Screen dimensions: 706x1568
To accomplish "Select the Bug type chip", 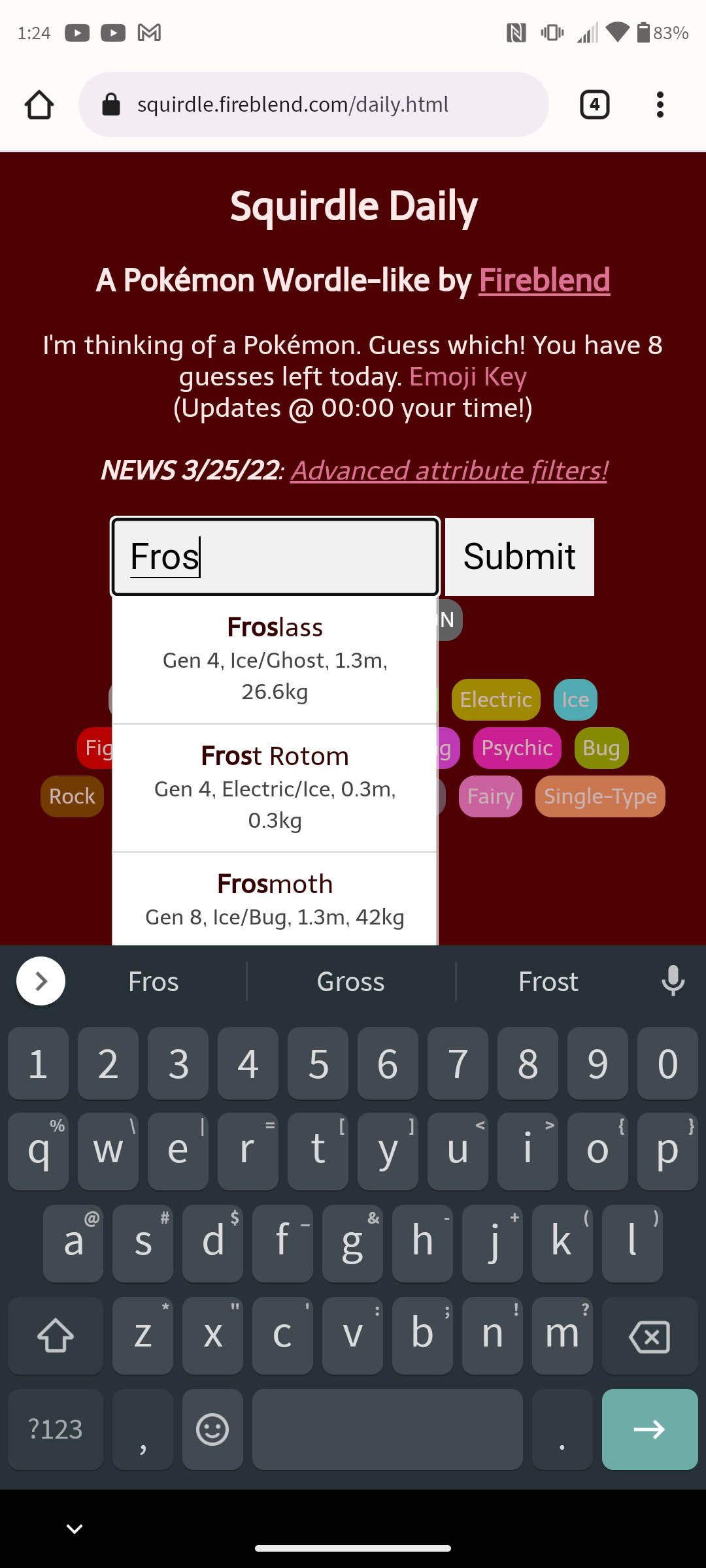I will (x=601, y=748).
